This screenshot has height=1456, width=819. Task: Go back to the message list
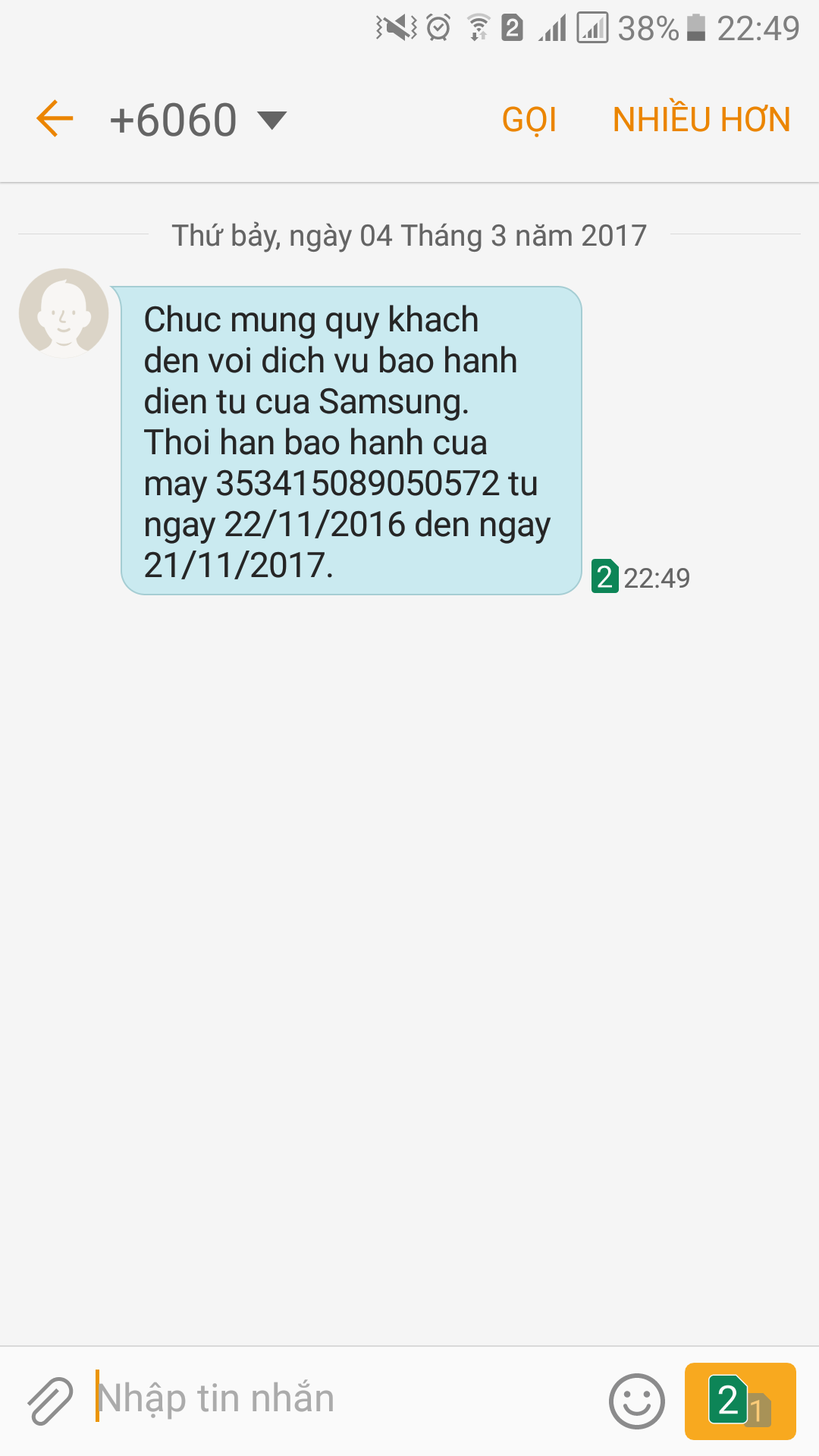(x=55, y=119)
